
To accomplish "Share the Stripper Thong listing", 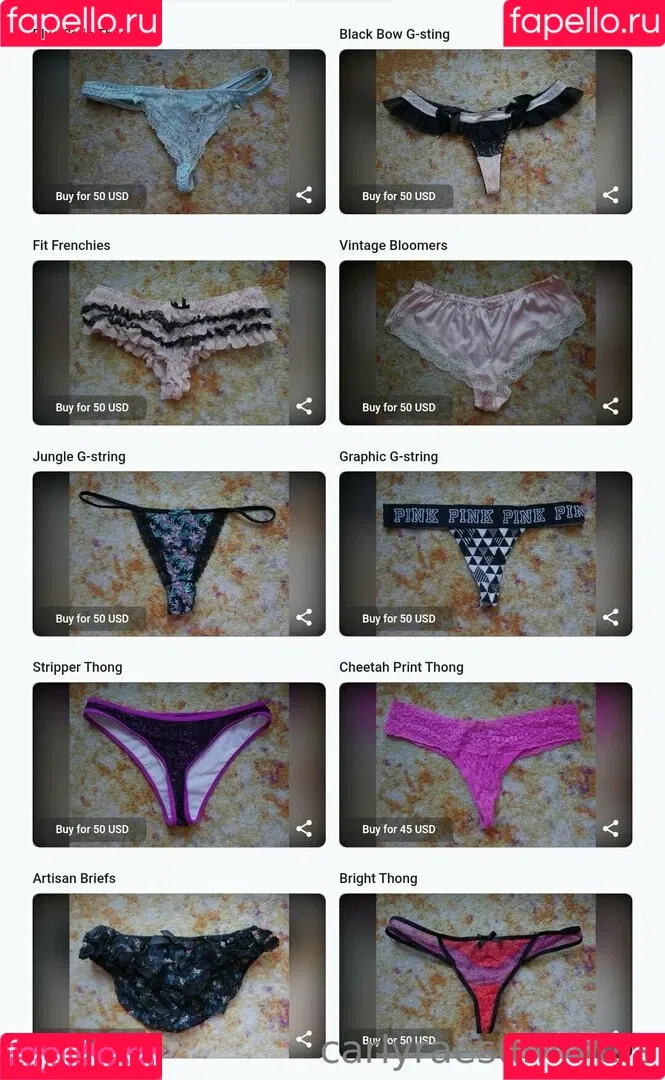I will [x=304, y=828].
